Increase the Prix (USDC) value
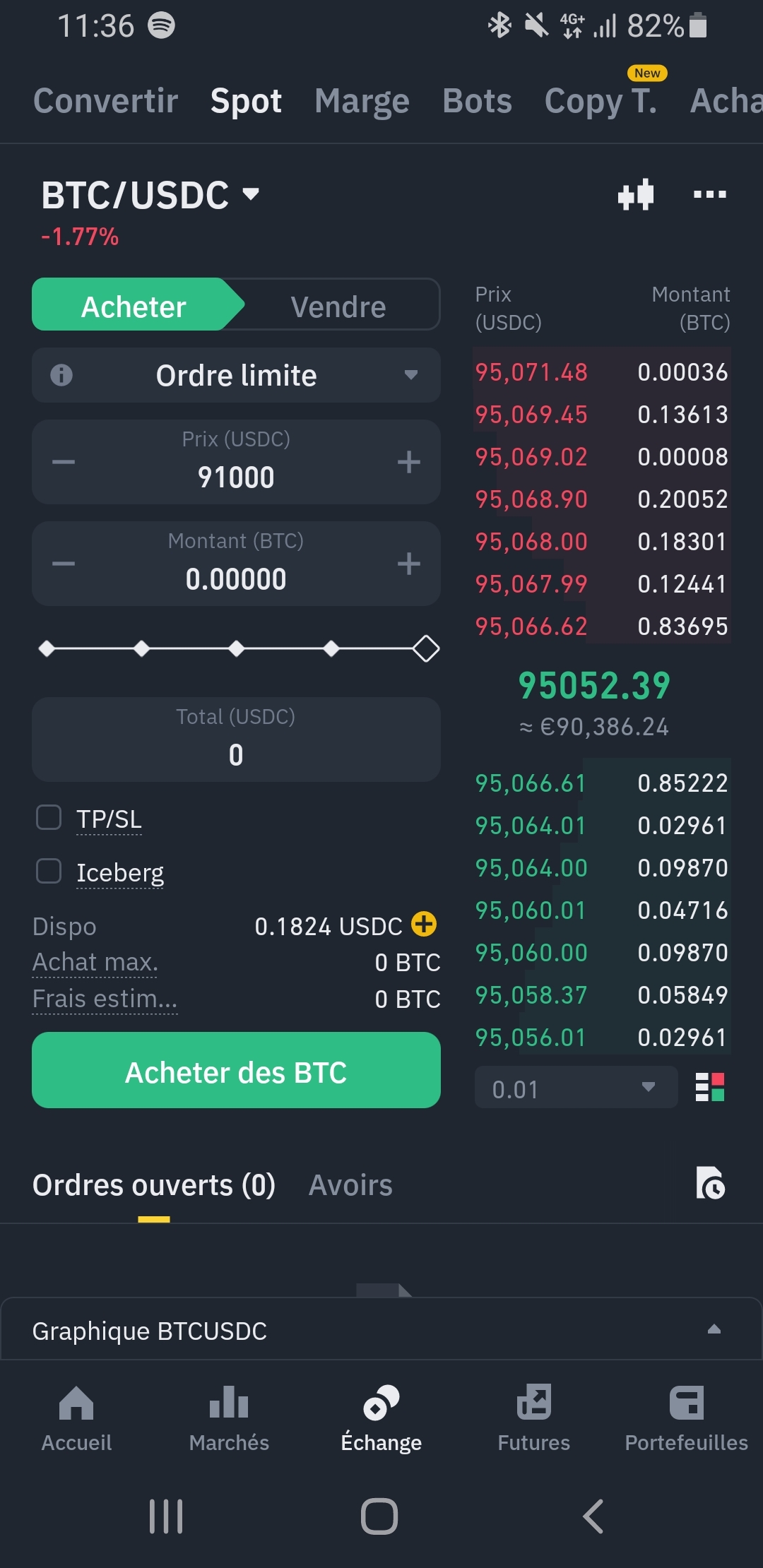This screenshot has height=1568, width=763. (x=408, y=463)
